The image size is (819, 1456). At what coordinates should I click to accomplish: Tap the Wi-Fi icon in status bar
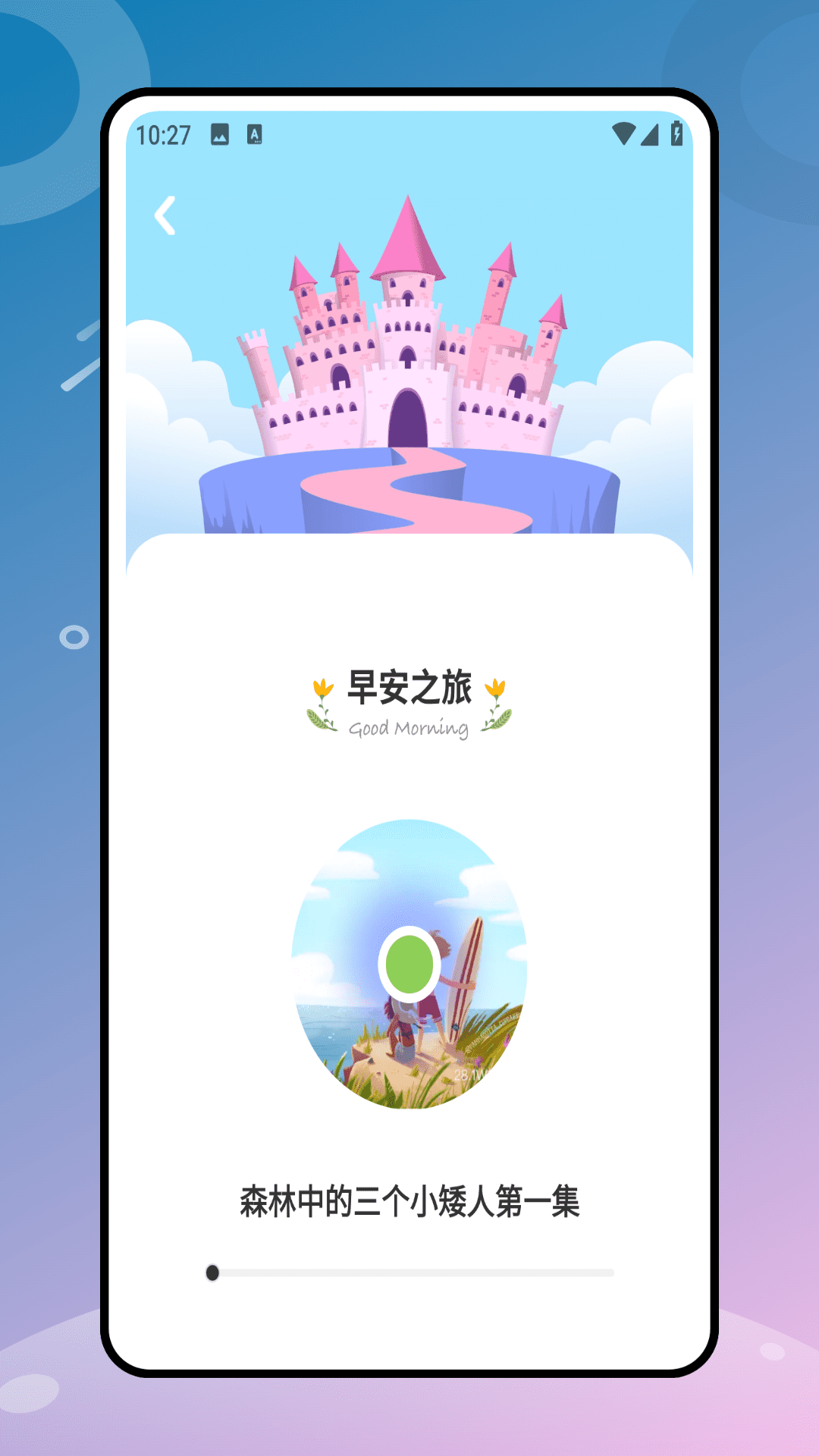tap(624, 133)
